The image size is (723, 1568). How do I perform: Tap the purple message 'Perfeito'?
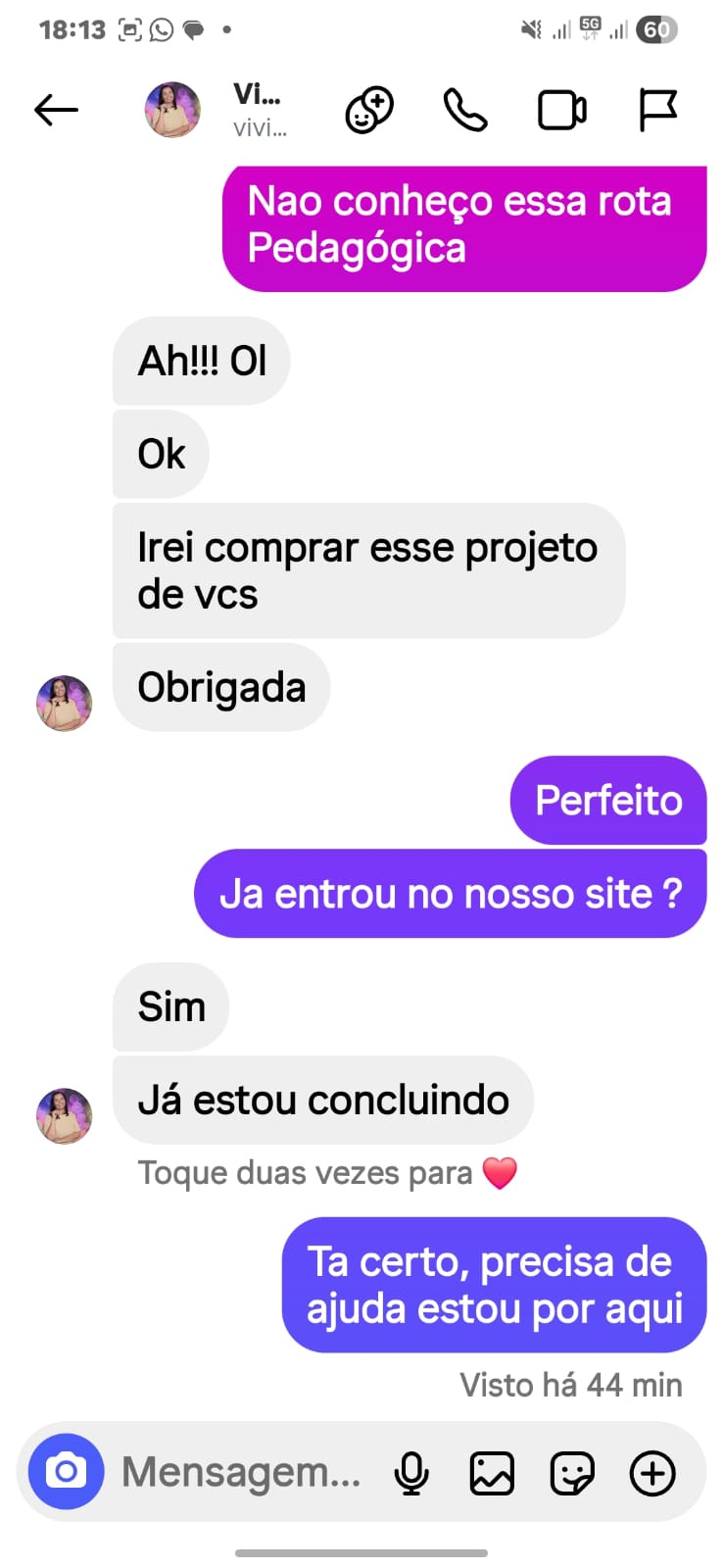click(x=607, y=801)
